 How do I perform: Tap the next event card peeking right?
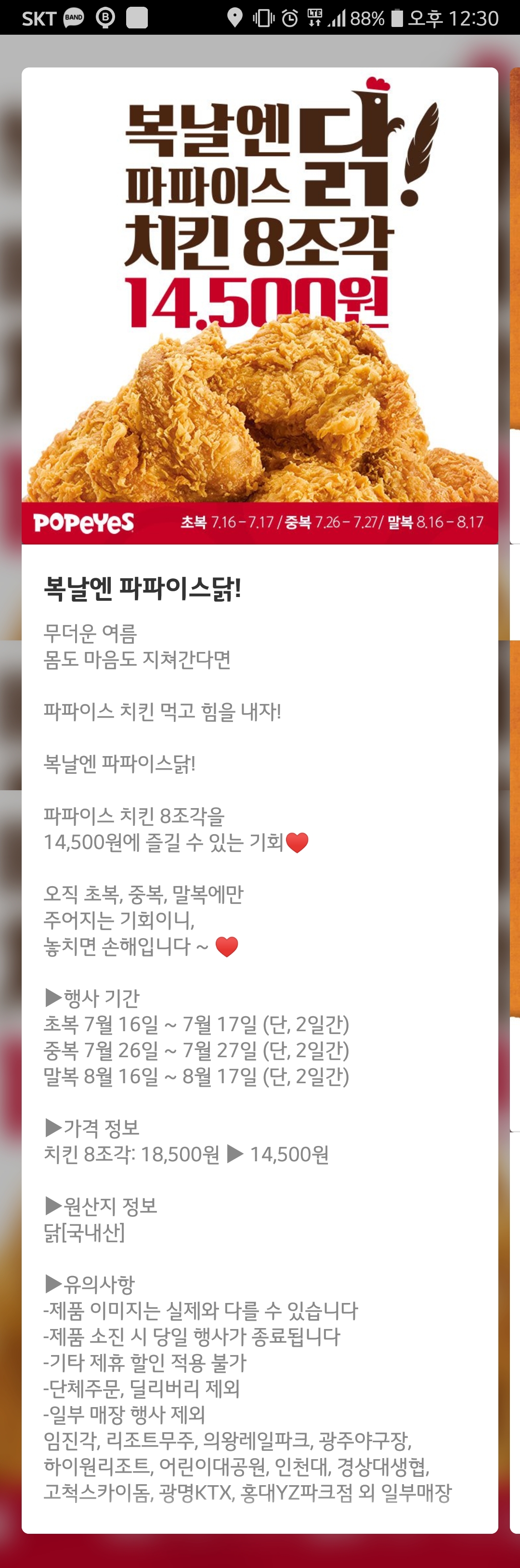point(515,800)
